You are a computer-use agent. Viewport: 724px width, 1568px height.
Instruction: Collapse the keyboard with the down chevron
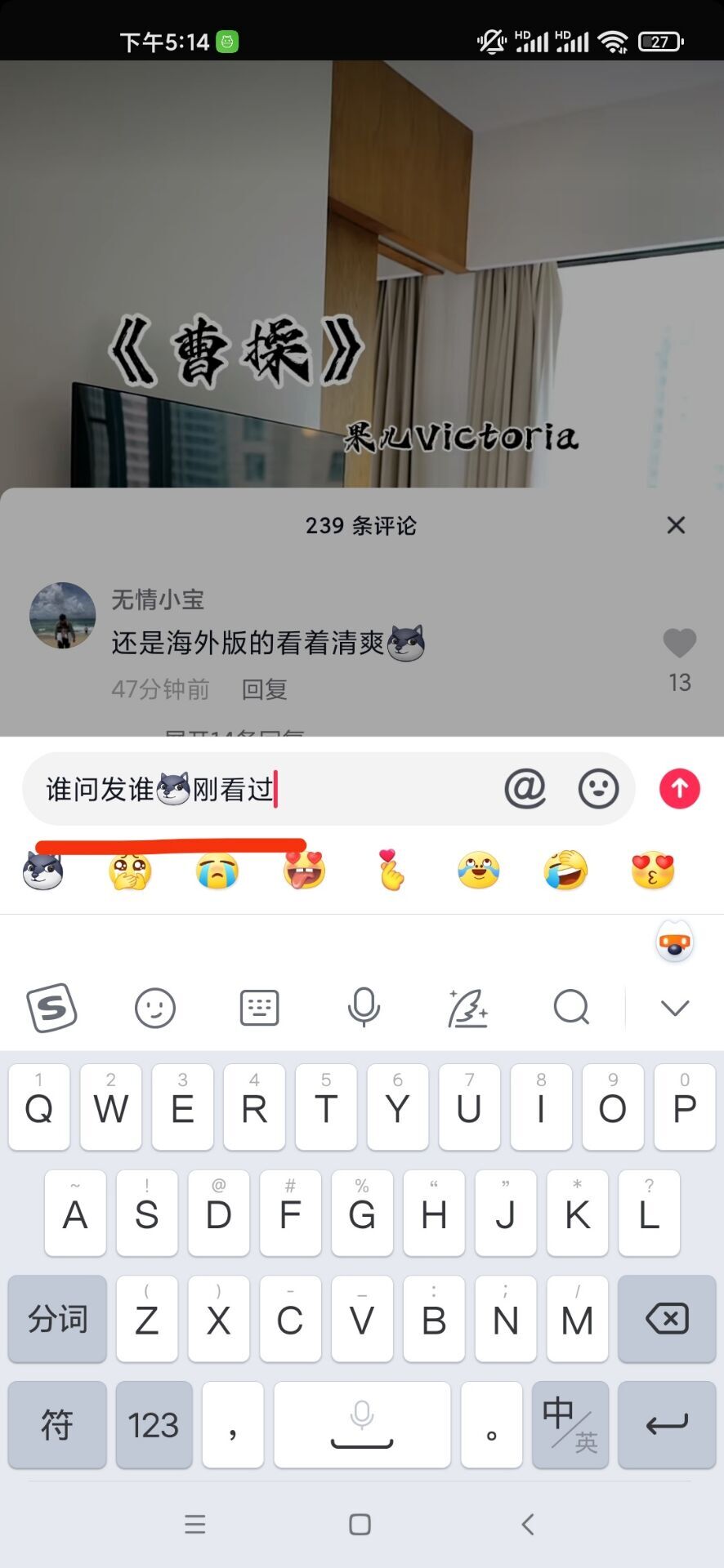pyautogui.click(x=674, y=1008)
